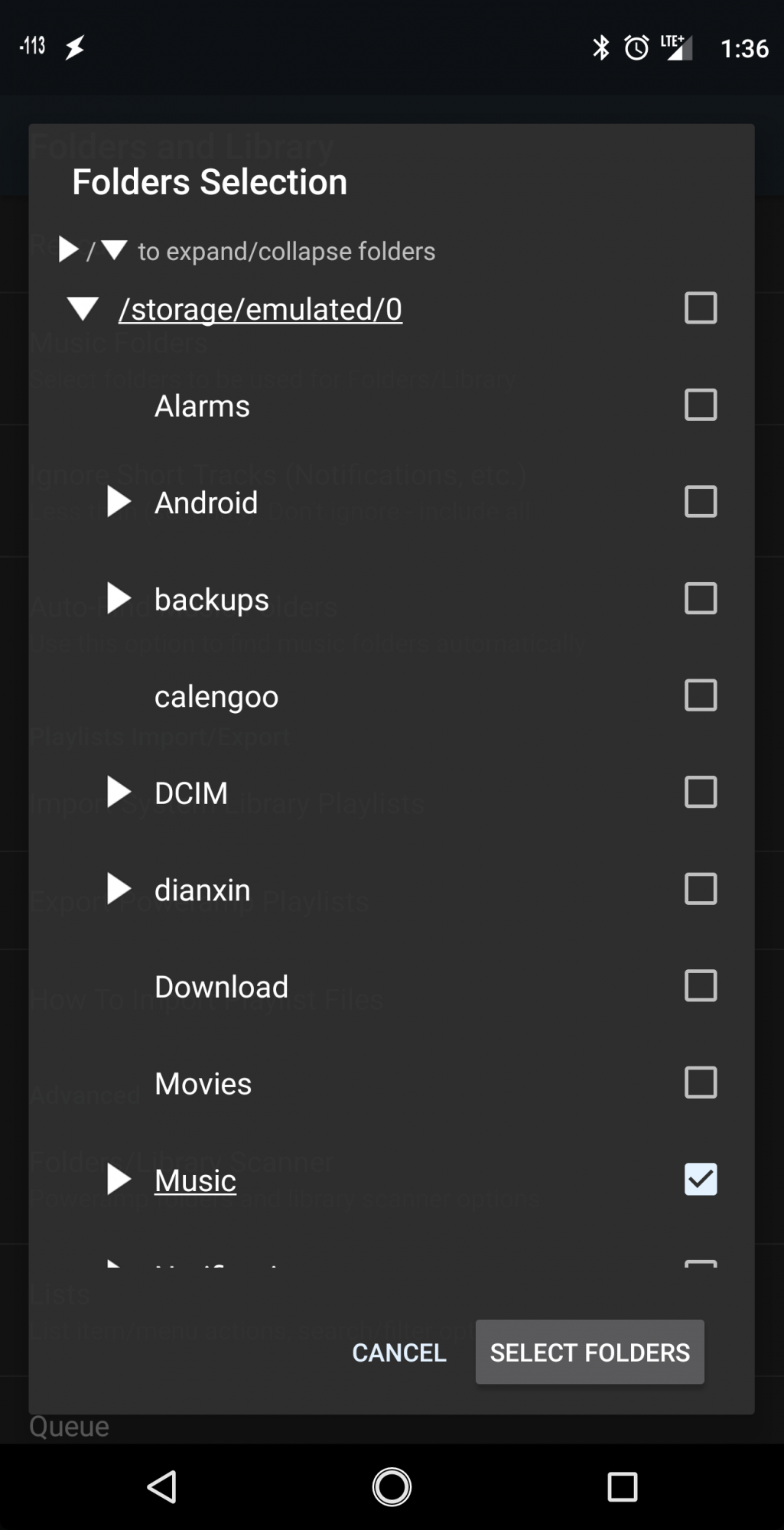Viewport: 784px width, 1530px height.
Task: Expand the Android folder
Action: pyautogui.click(x=119, y=502)
